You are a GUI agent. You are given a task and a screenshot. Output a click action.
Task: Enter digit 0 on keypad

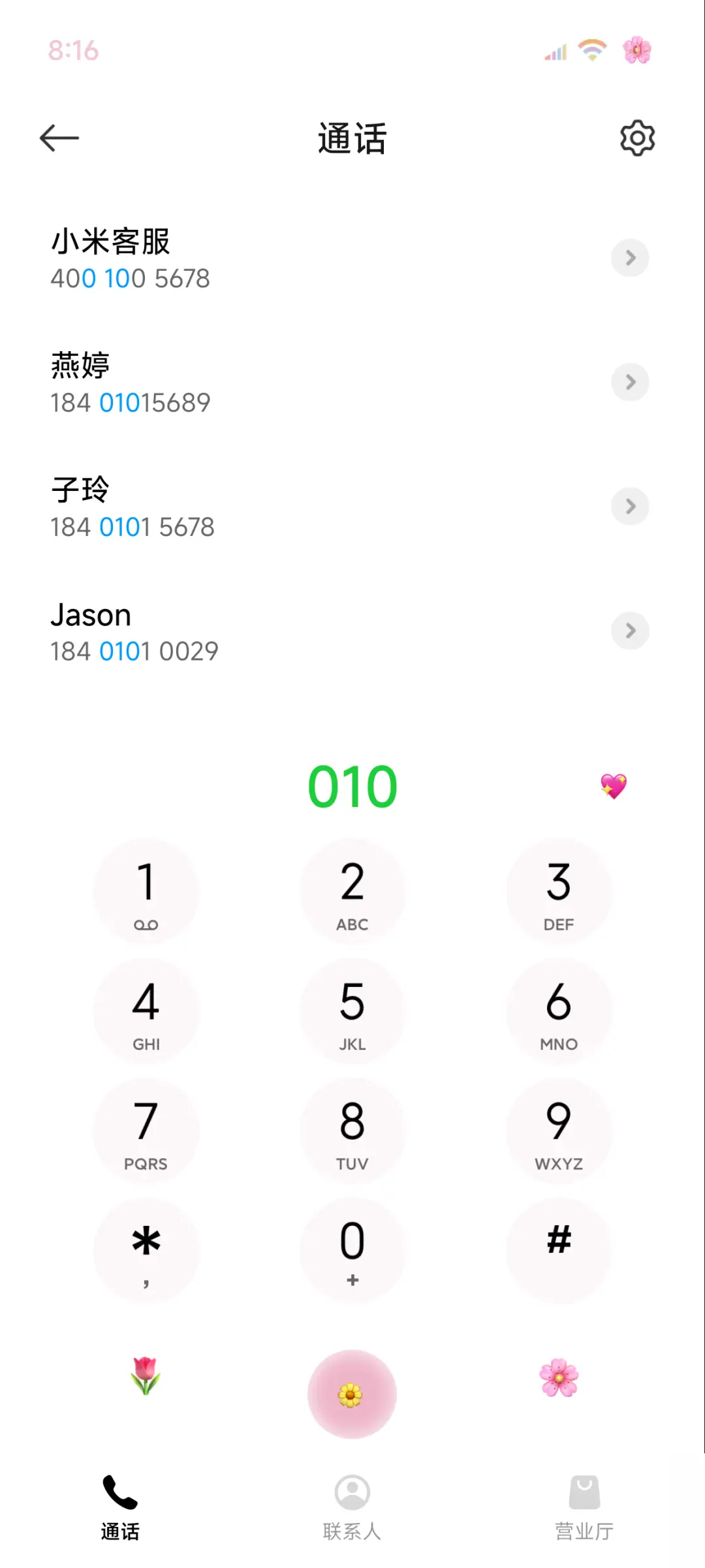(x=352, y=1250)
